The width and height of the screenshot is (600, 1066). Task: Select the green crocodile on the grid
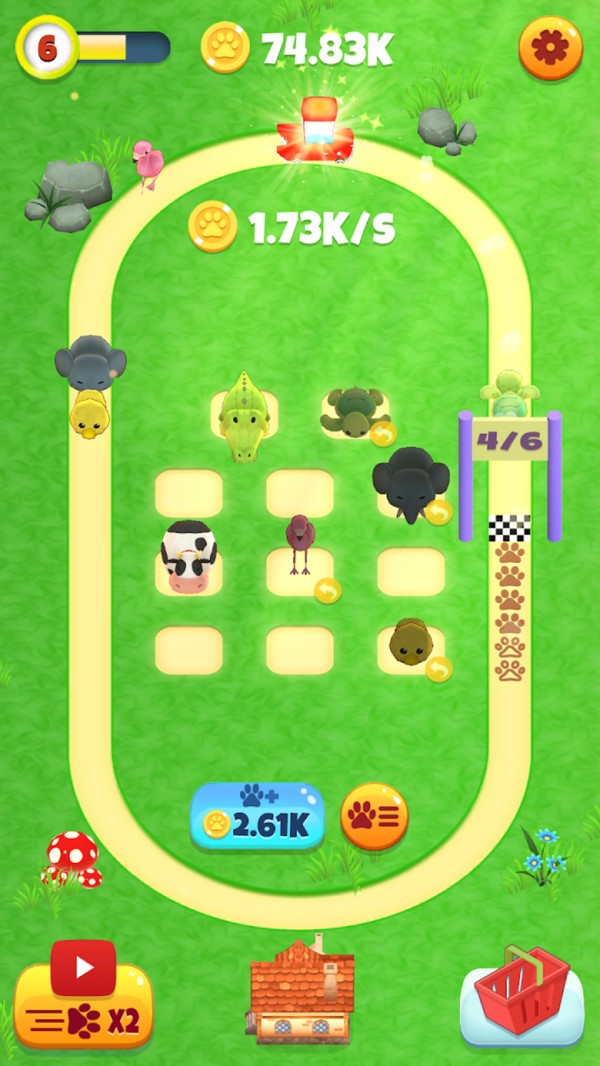pos(243,418)
